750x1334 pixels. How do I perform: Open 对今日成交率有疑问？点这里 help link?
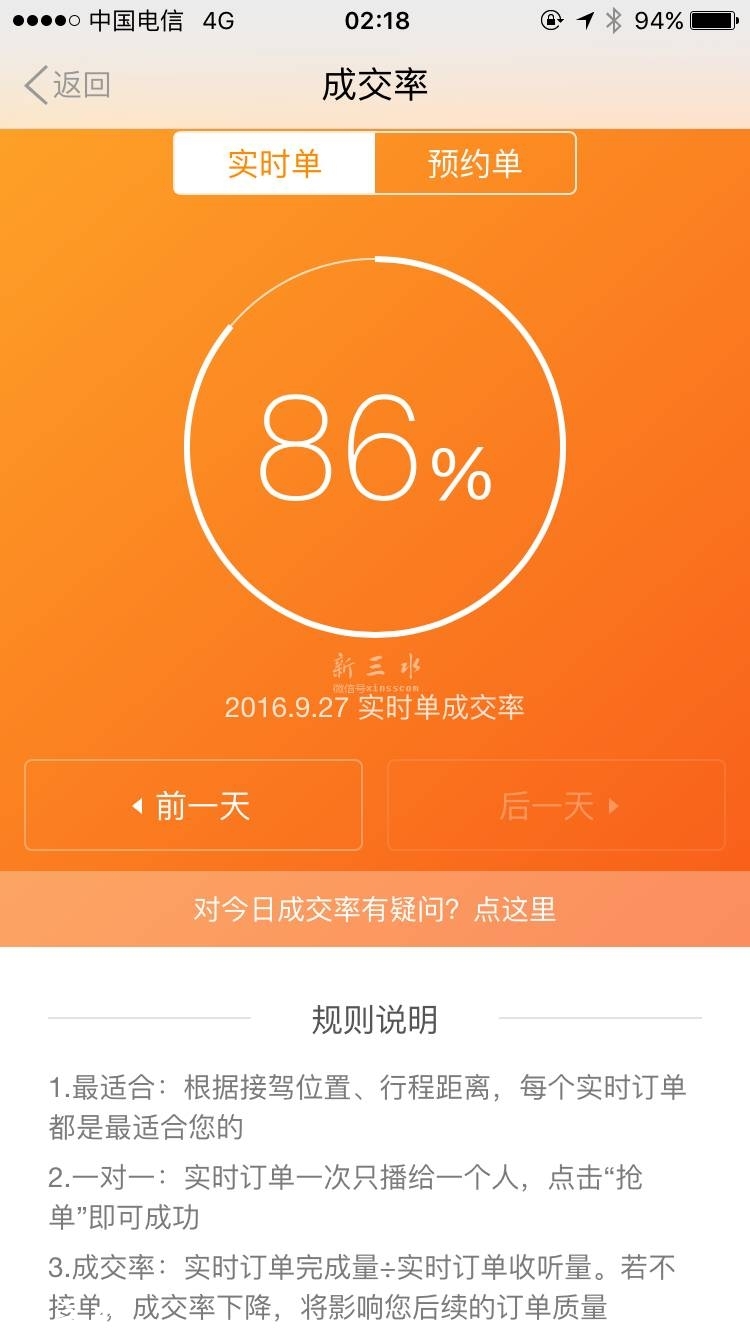(375, 909)
